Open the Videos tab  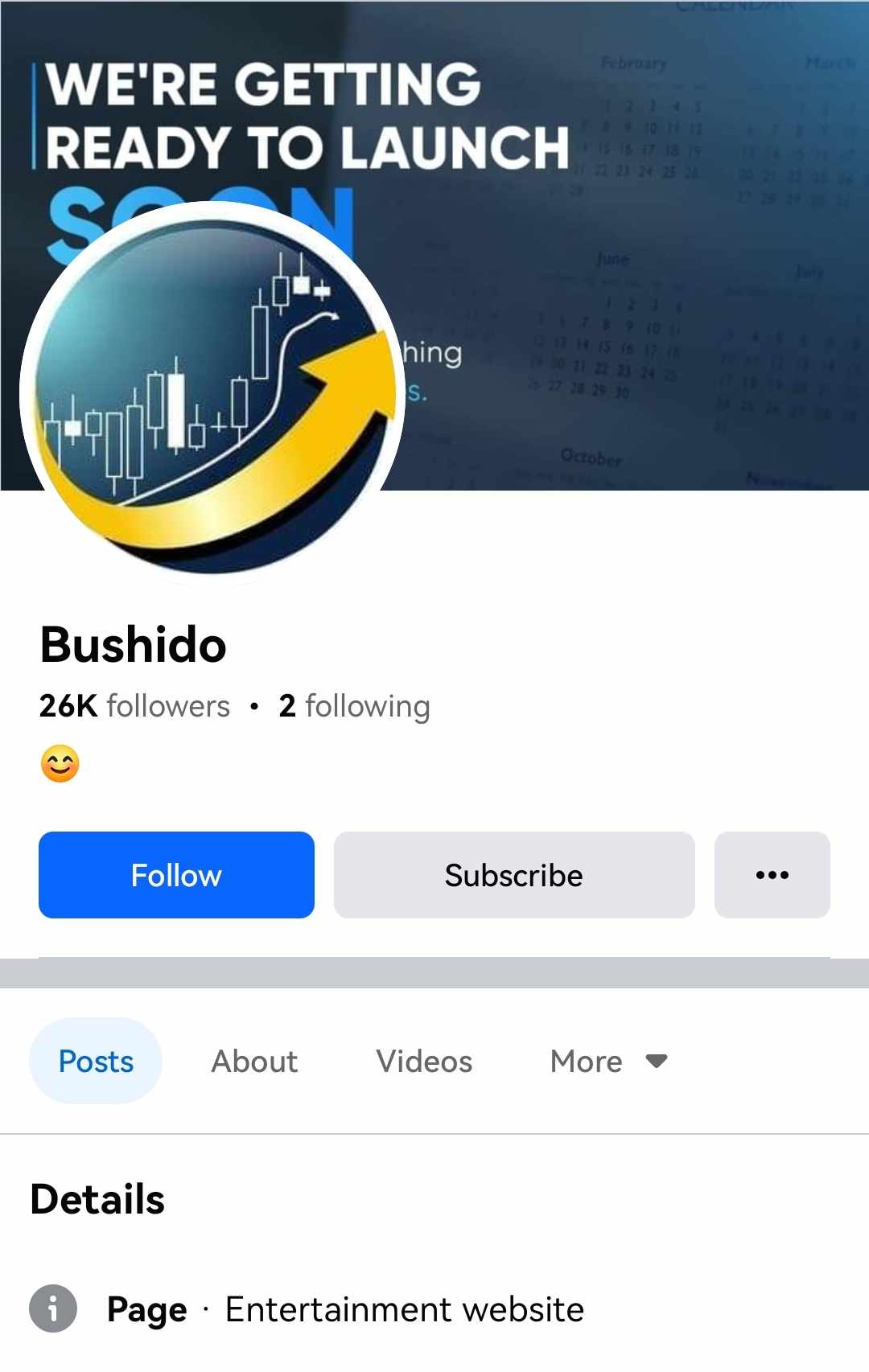(x=424, y=1061)
